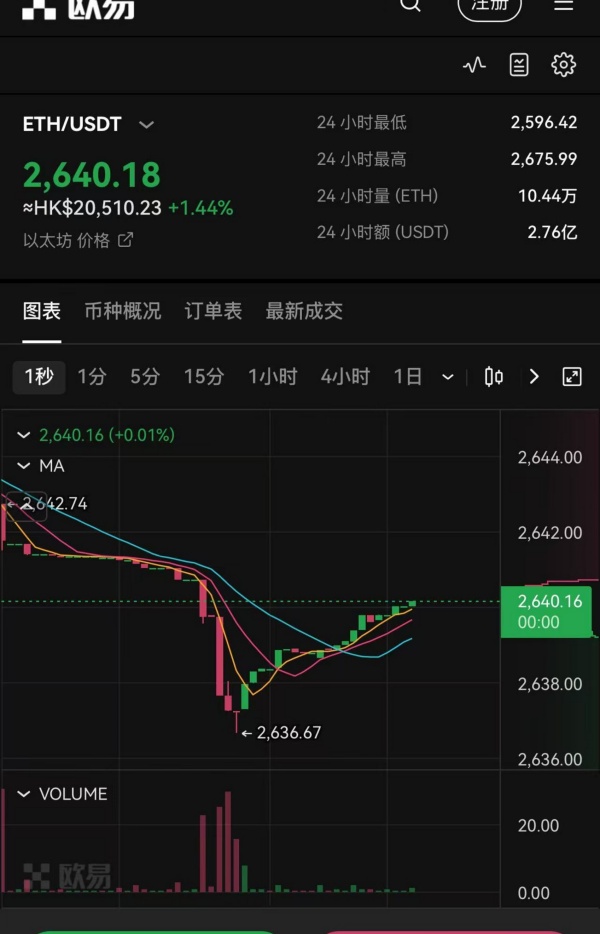Viewport: 600px width, 934px height.
Task: Switch to the 币种概况 tab
Action: tap(122, 311)
